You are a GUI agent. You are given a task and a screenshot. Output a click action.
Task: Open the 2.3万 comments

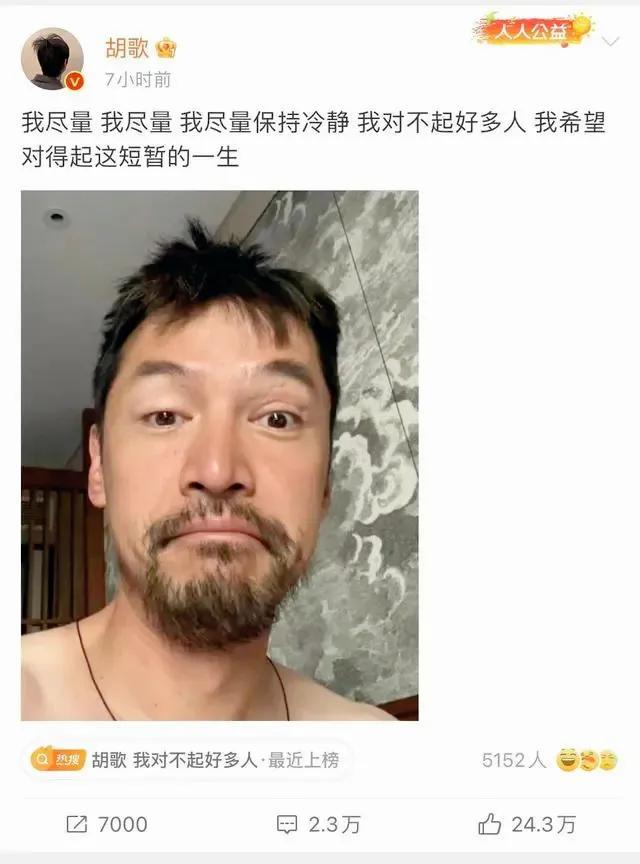pyautogui.click(x=319, y=824)
